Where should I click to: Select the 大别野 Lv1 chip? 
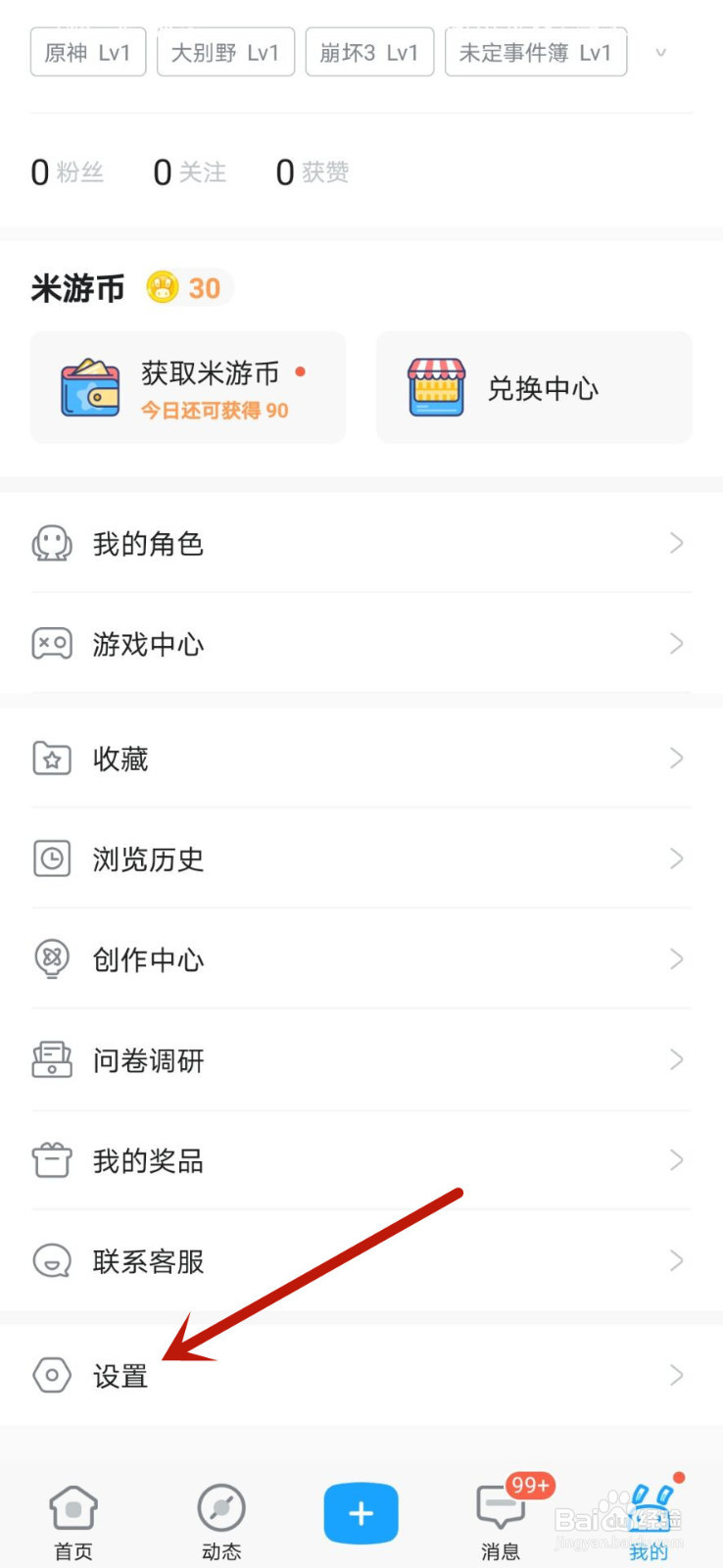coord(225,52)
